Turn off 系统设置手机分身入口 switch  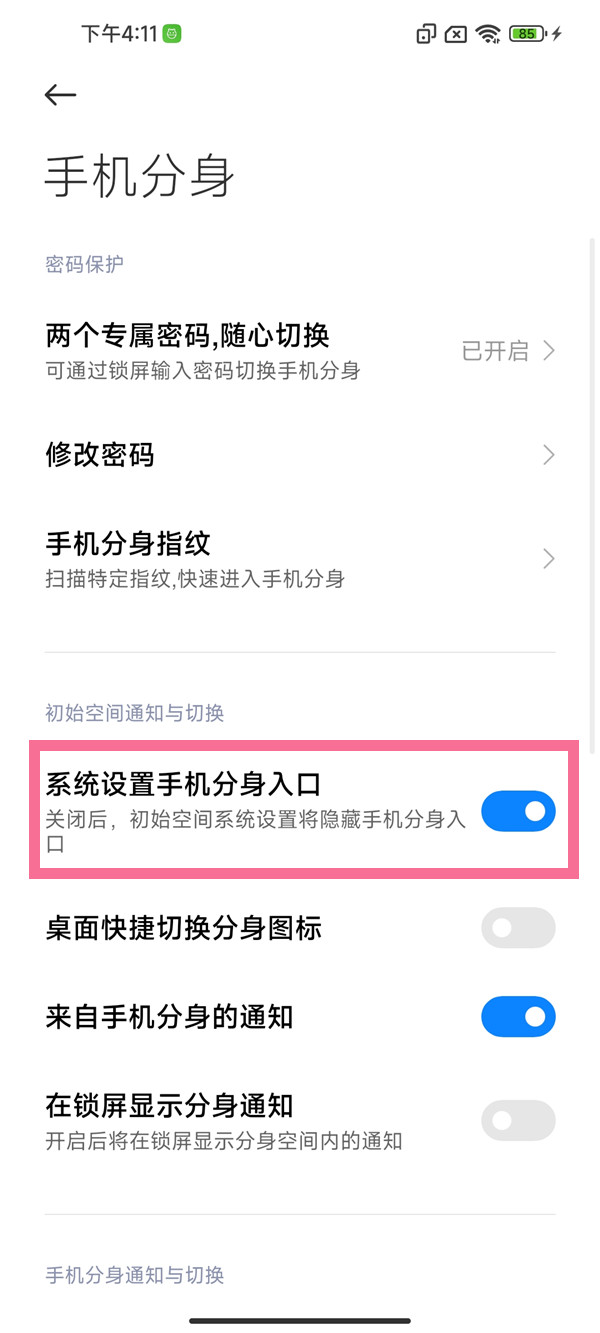click(x=518, y=812)
